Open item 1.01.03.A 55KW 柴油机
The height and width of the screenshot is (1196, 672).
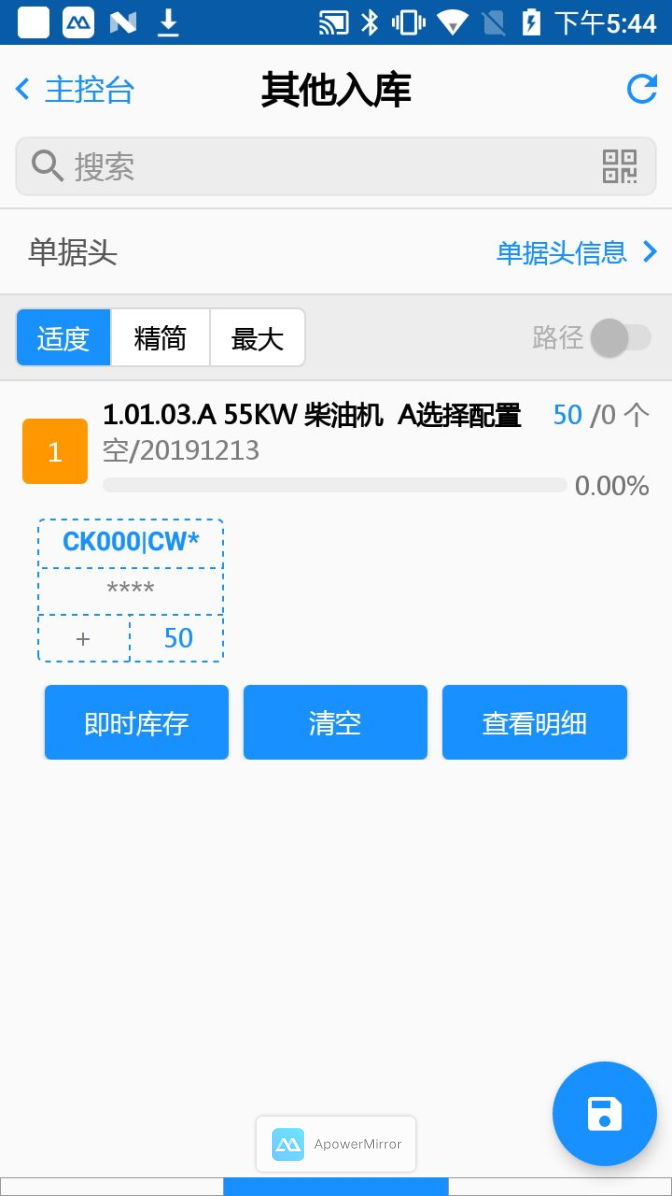(x=312, y=416)
